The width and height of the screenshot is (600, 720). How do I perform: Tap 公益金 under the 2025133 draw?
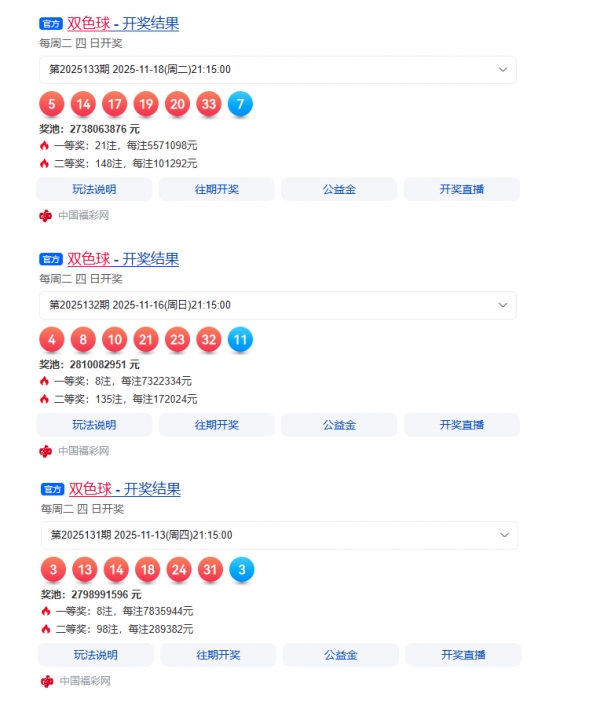click(339, 189)
